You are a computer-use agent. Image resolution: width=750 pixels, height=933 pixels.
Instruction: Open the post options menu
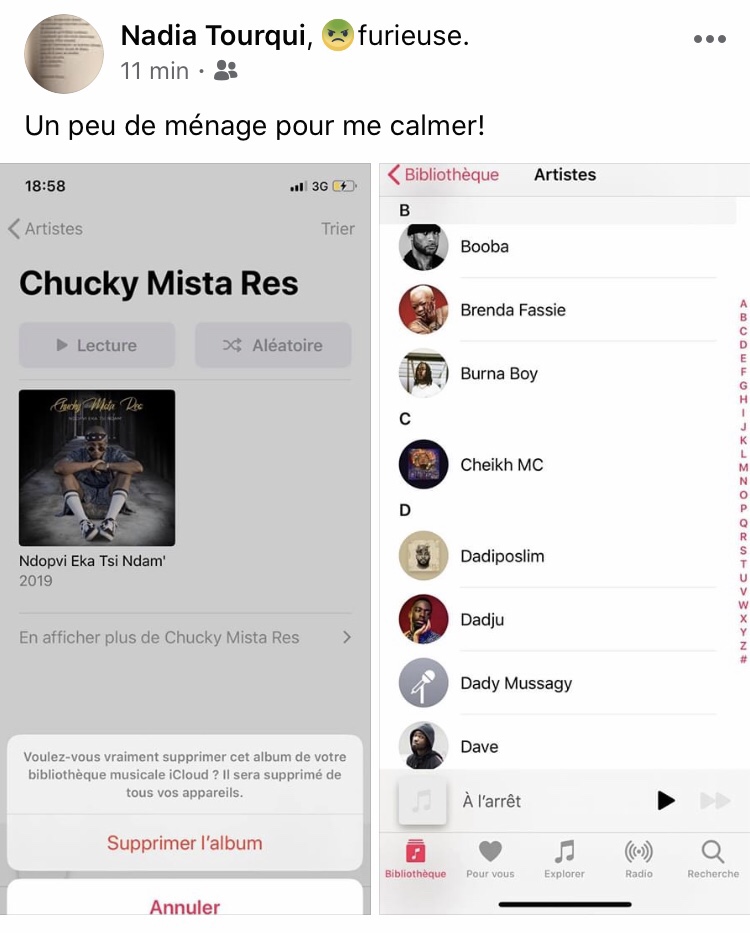[709, 39]
